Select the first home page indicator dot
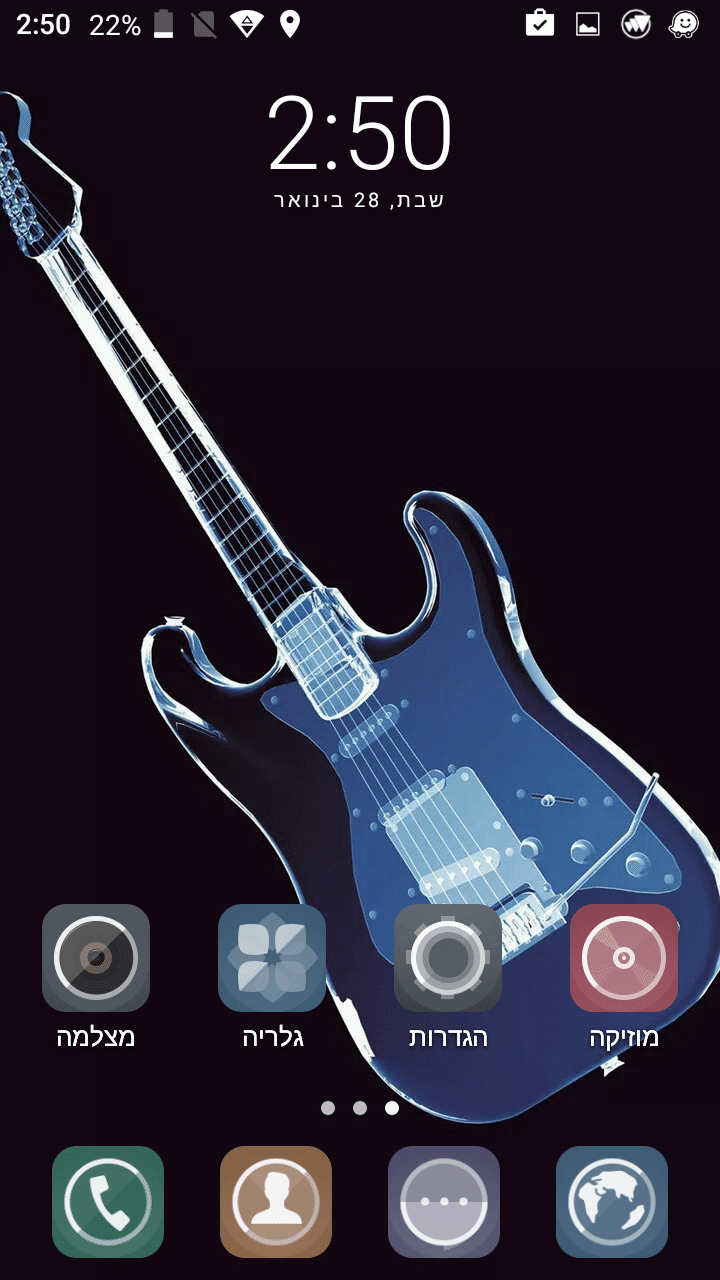Image resolution: width=720 pixels, height=1280 pixels. pyautogui.click(x=328, y=1108)
